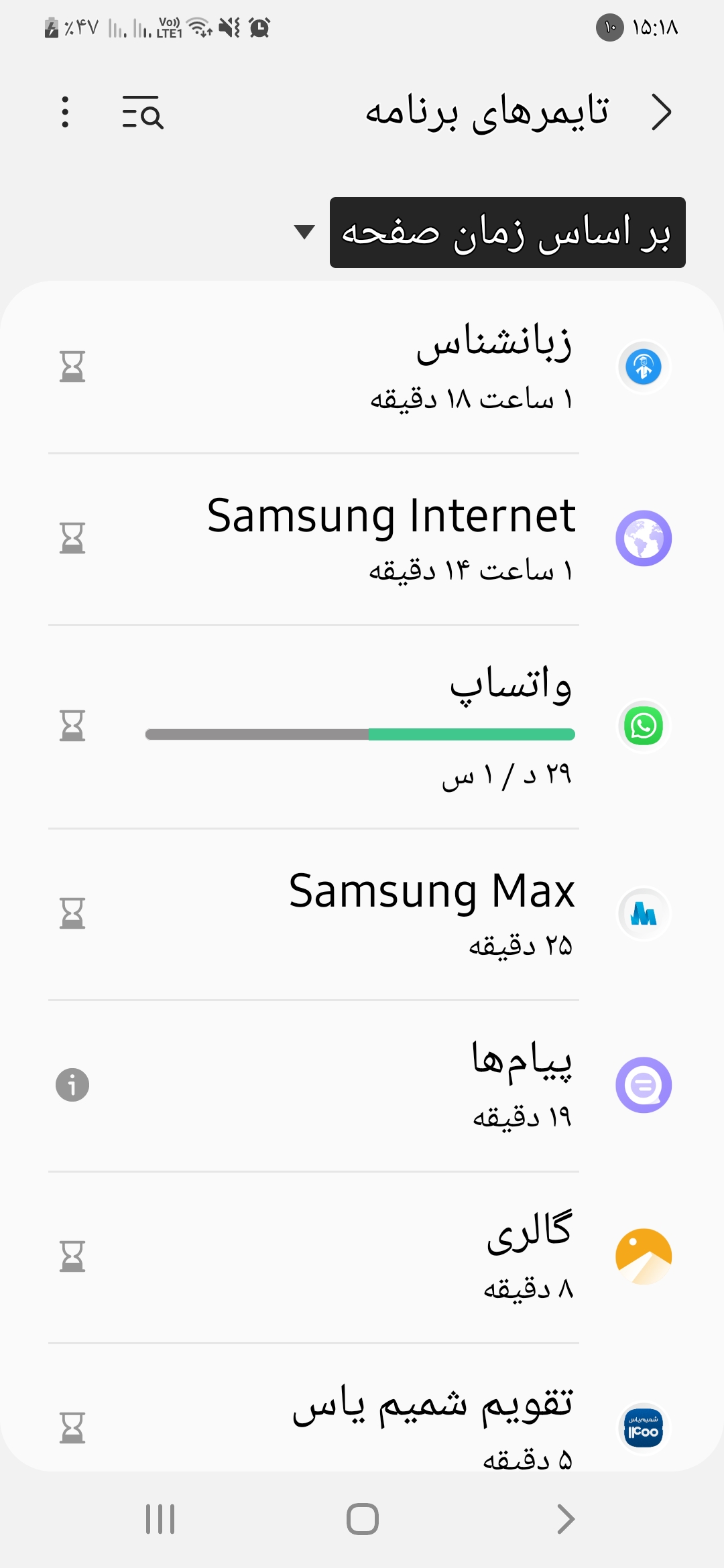Go back from App timers
This screenshot has height=1568, width=724.
click(x=662, y=112)
